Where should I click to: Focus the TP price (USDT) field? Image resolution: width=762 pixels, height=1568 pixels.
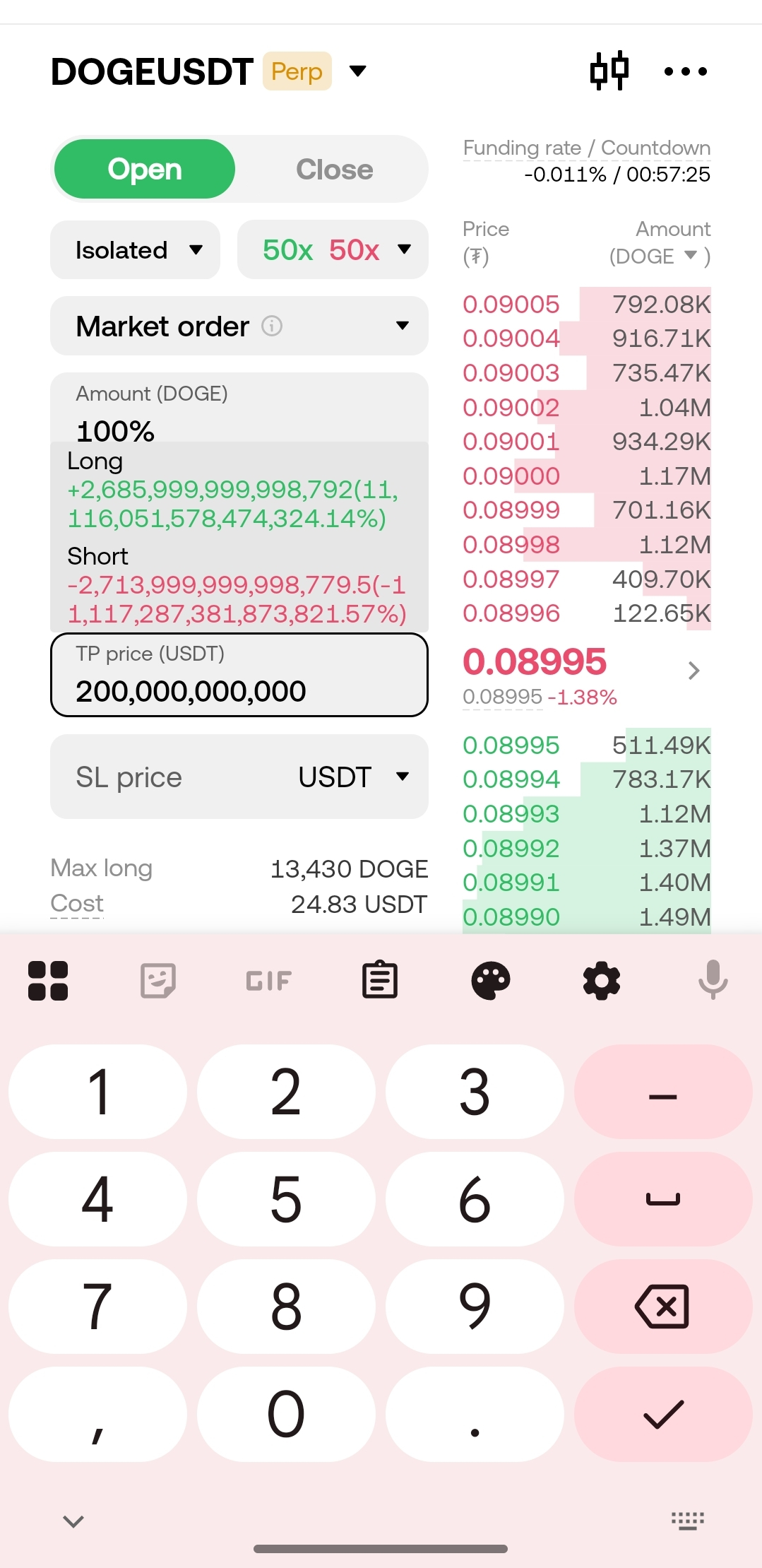point(239,690)
